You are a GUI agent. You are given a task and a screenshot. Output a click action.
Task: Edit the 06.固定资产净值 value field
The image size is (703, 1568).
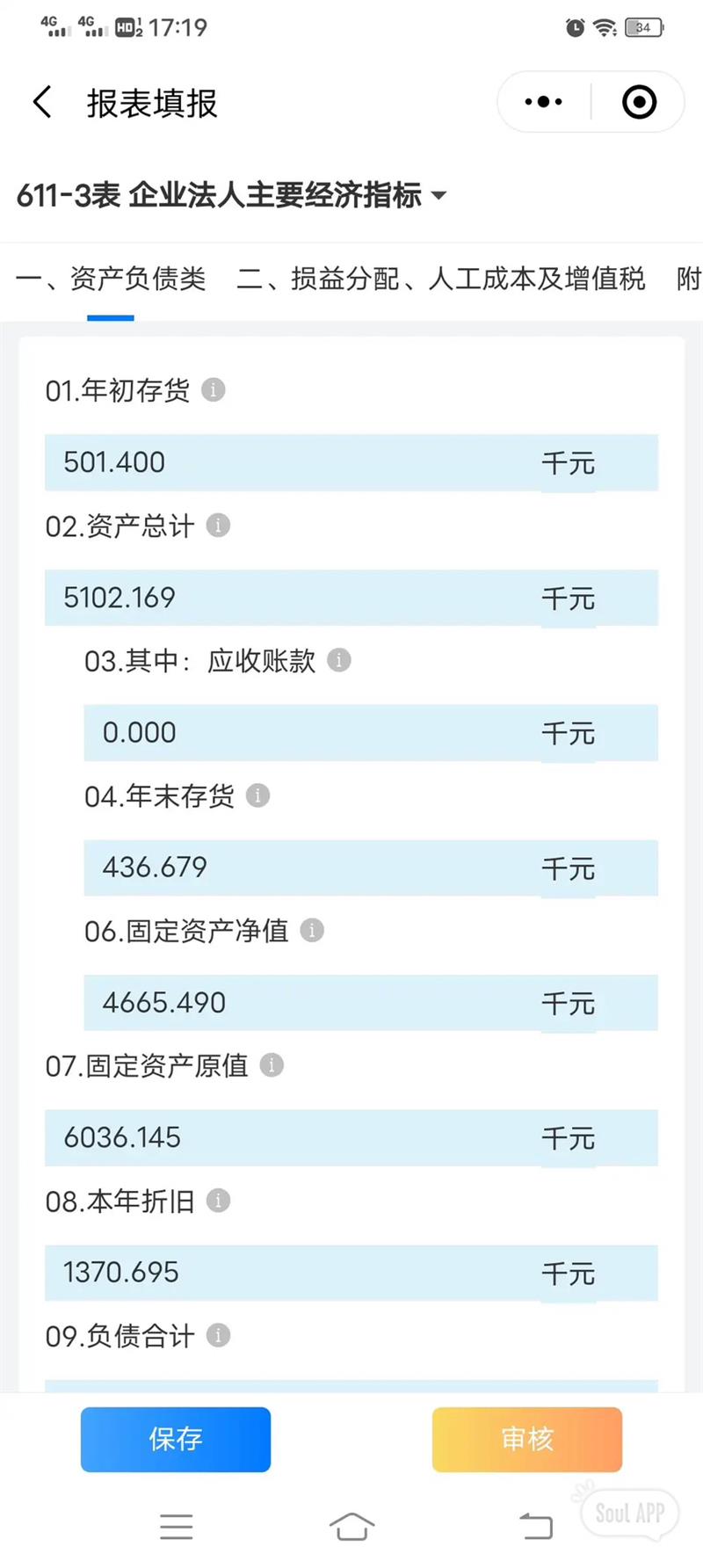click(308, 1003)
